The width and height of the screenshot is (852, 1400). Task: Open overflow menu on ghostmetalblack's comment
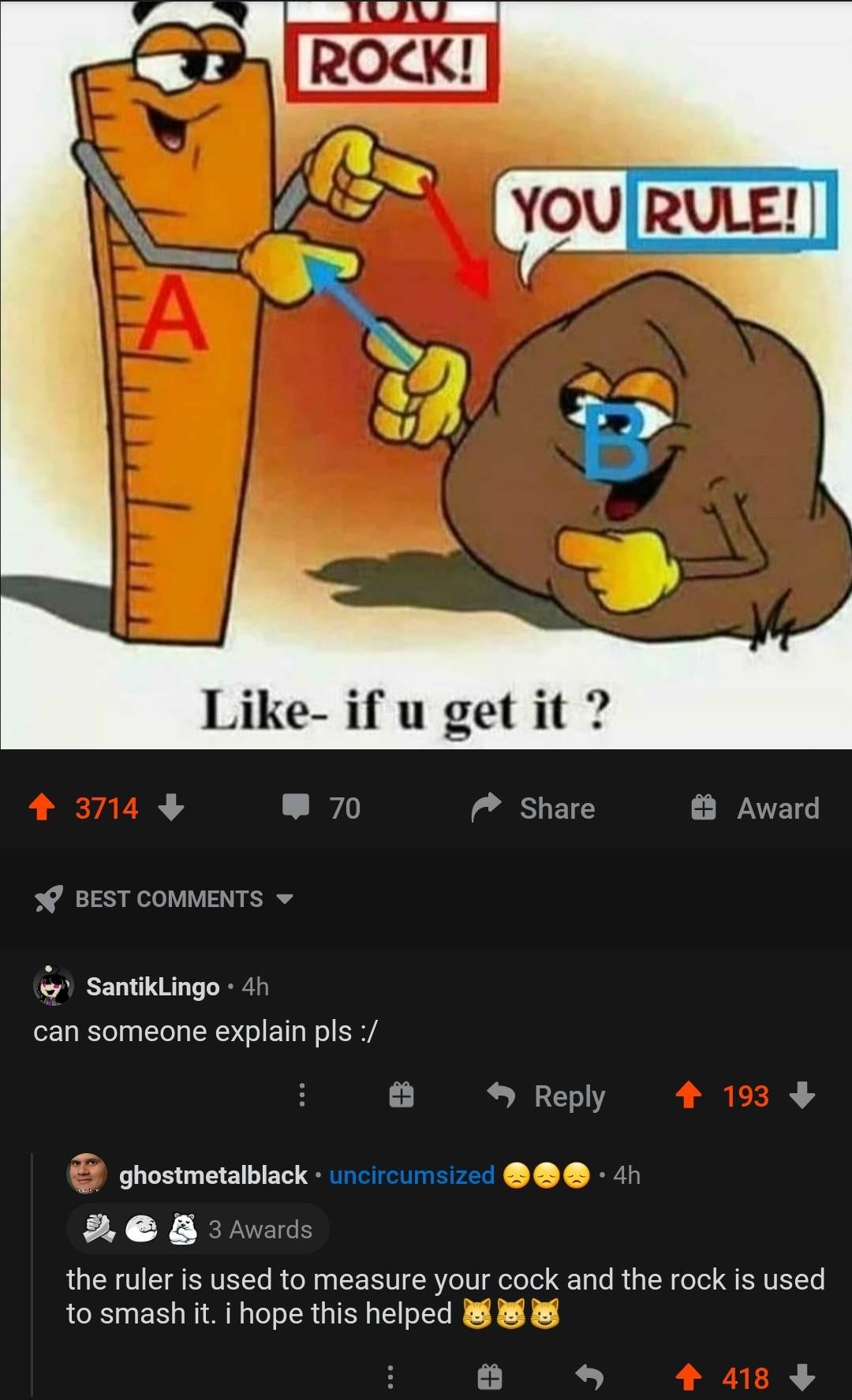coord(389,1377)
